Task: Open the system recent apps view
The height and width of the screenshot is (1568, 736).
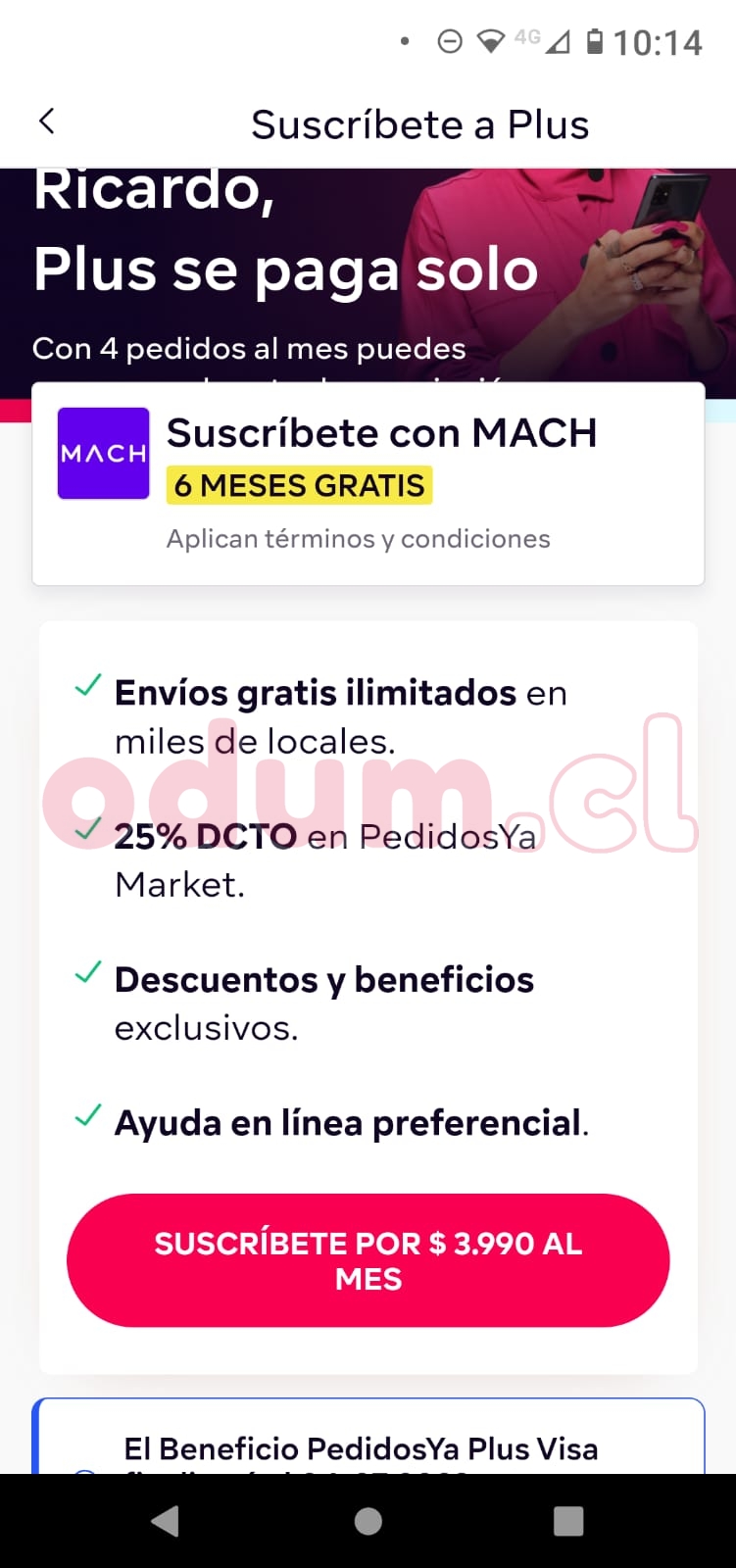Action: pyautogui.click(x=568, y=1521)
